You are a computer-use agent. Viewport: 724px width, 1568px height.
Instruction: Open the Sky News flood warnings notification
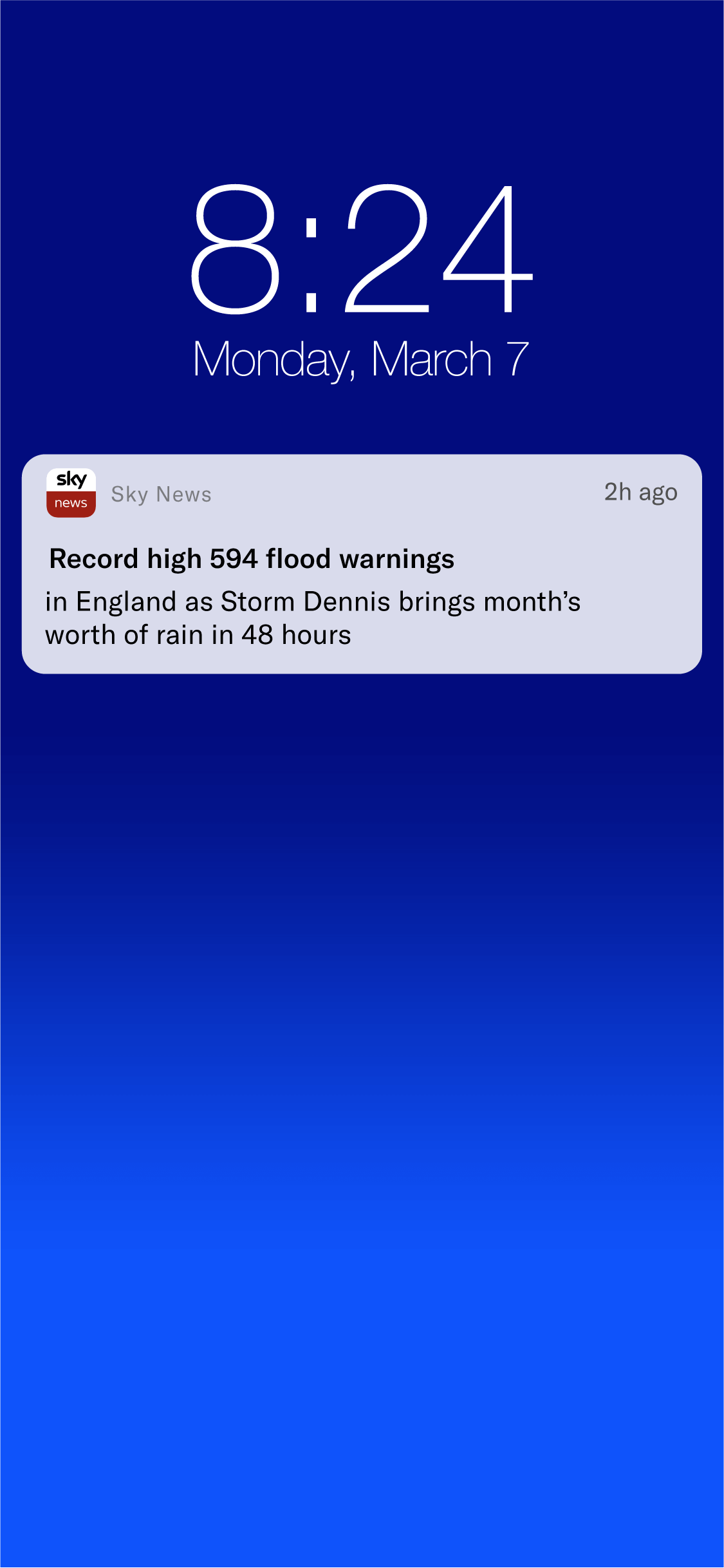(x=361, y=564)
